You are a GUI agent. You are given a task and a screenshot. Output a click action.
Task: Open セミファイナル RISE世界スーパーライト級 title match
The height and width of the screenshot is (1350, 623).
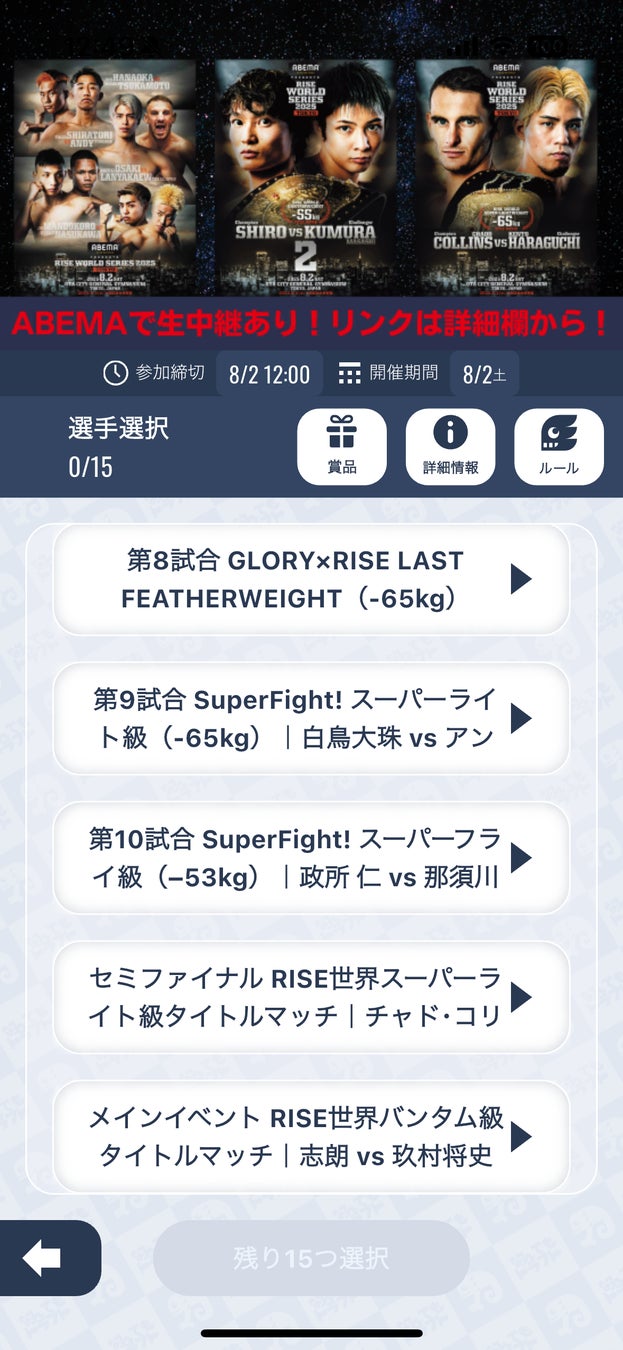point(311,996)
